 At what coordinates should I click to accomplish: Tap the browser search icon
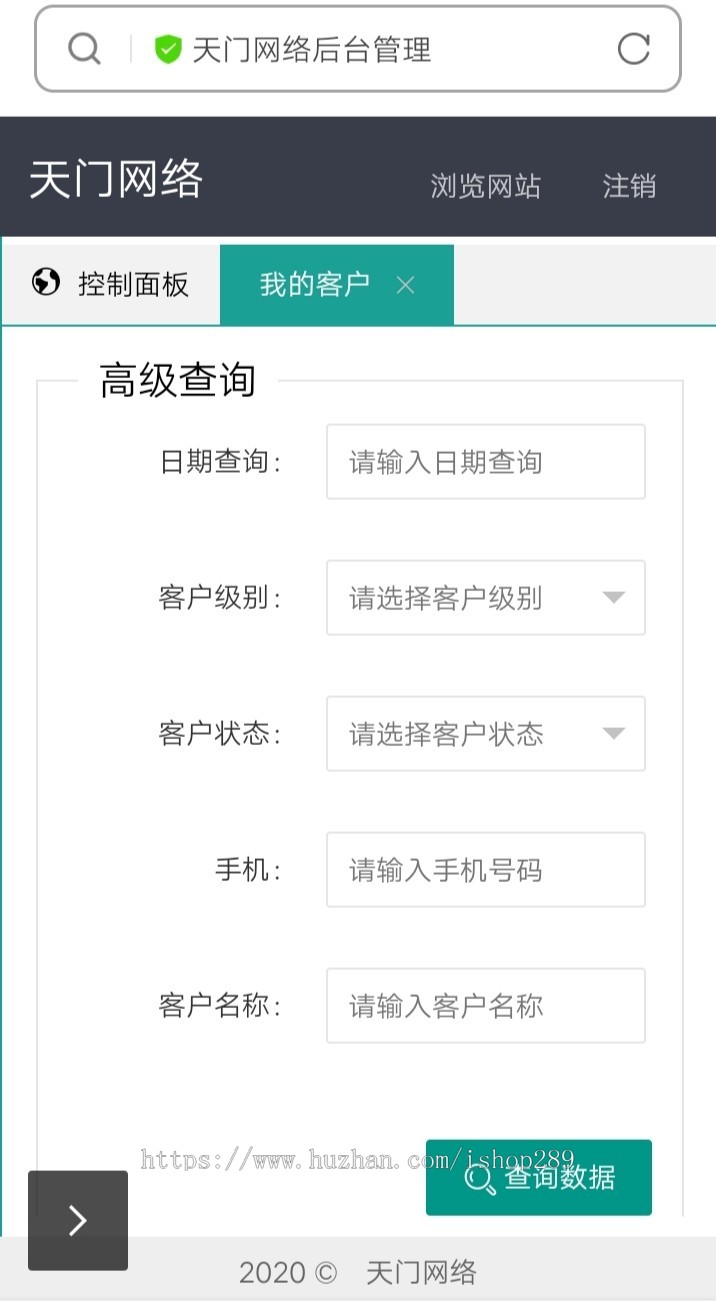tap(85, 49)
